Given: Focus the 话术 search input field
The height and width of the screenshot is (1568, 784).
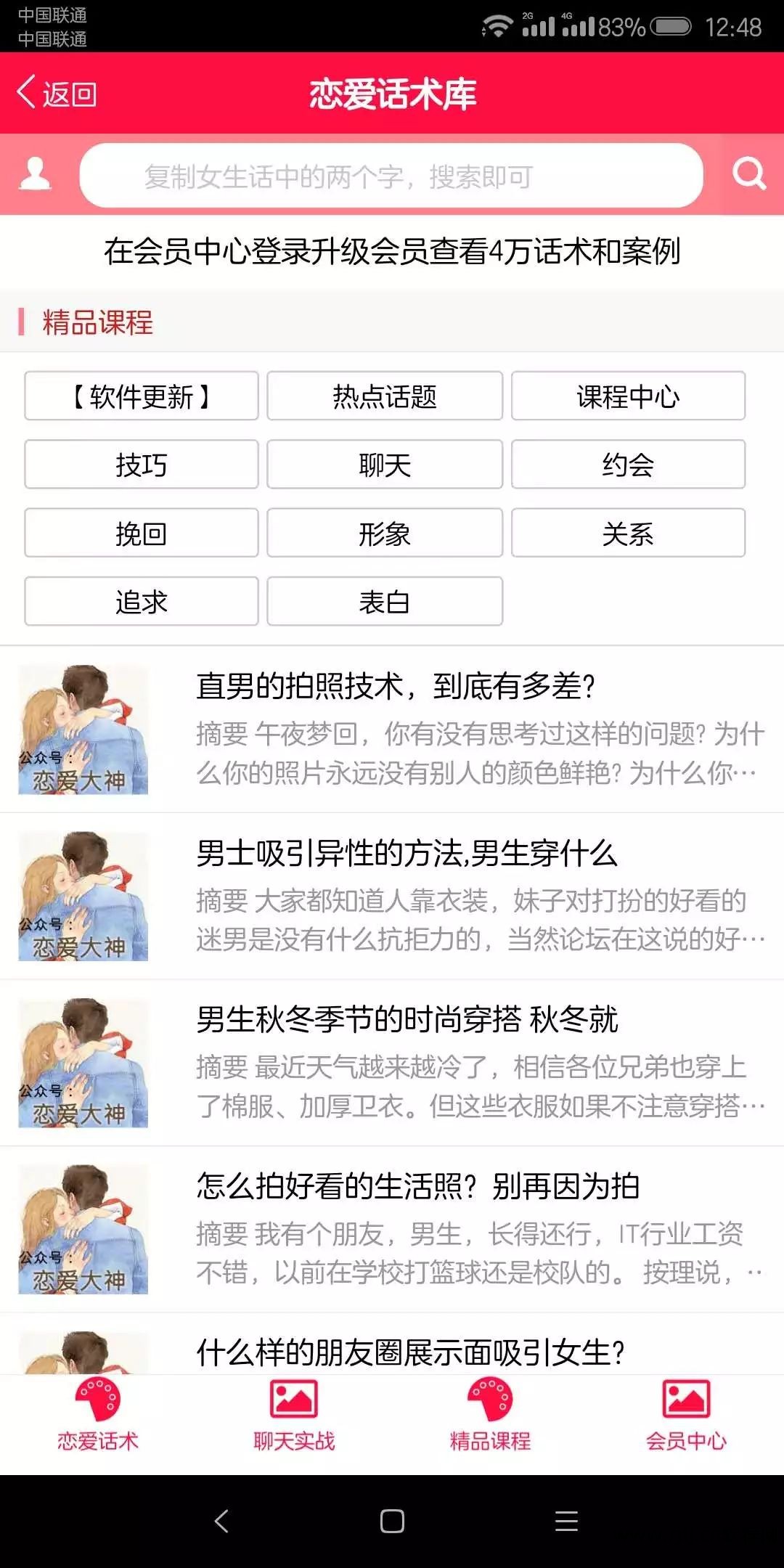Looking at the screenshot, I should [391, 176].
